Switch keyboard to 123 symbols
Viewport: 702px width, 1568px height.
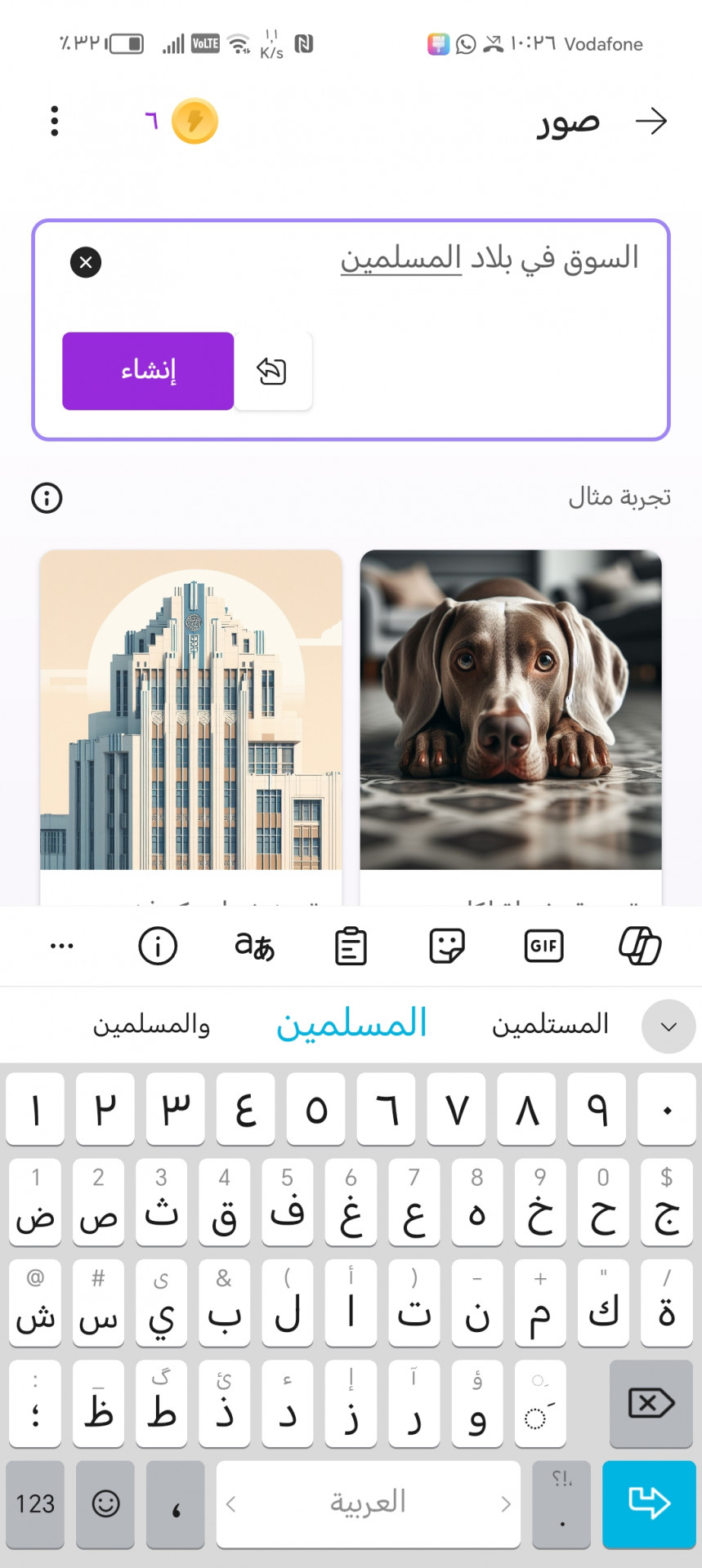[35, 1503]
